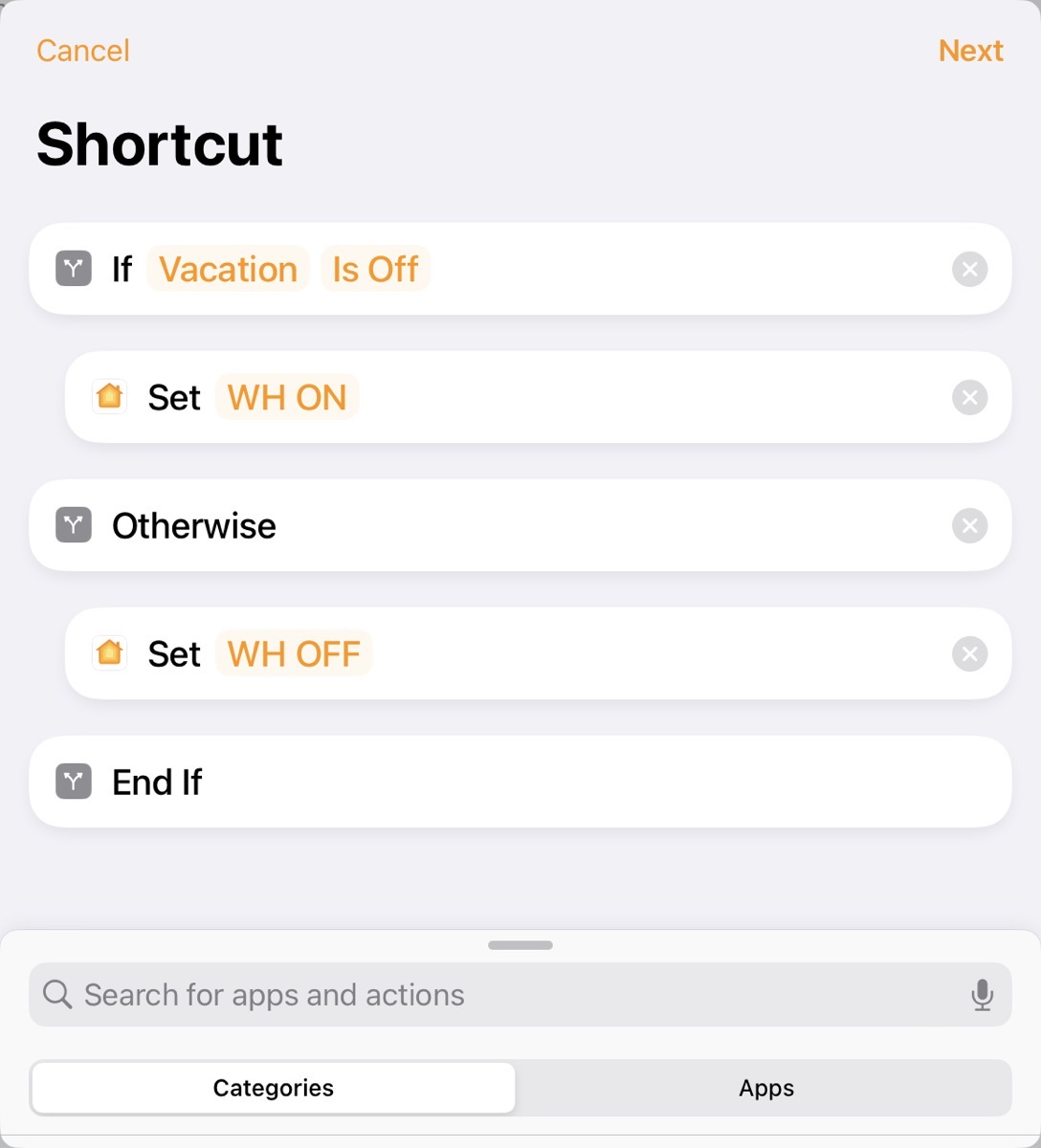Remove the Otherwise block
This screenshot has height=1148, width=1041.
click(969, 526)
